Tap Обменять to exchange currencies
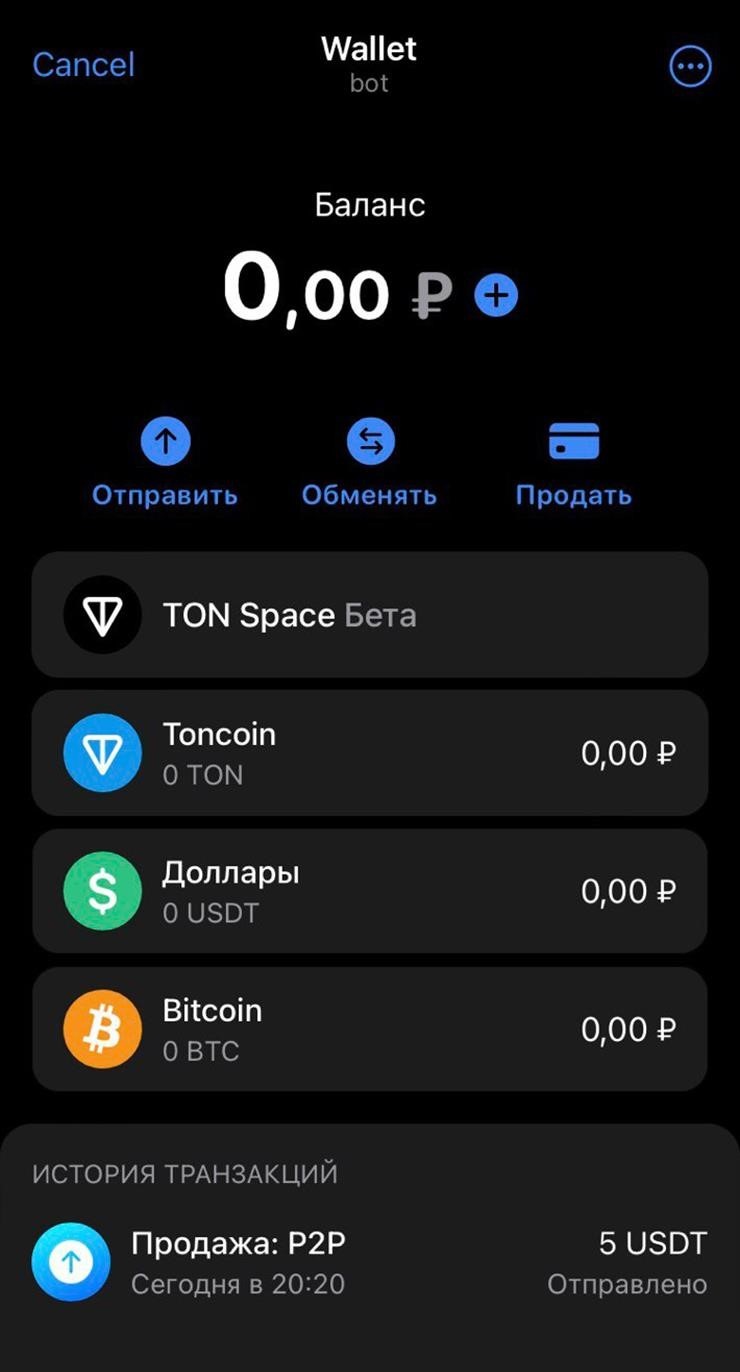 (x=370, y=465)
